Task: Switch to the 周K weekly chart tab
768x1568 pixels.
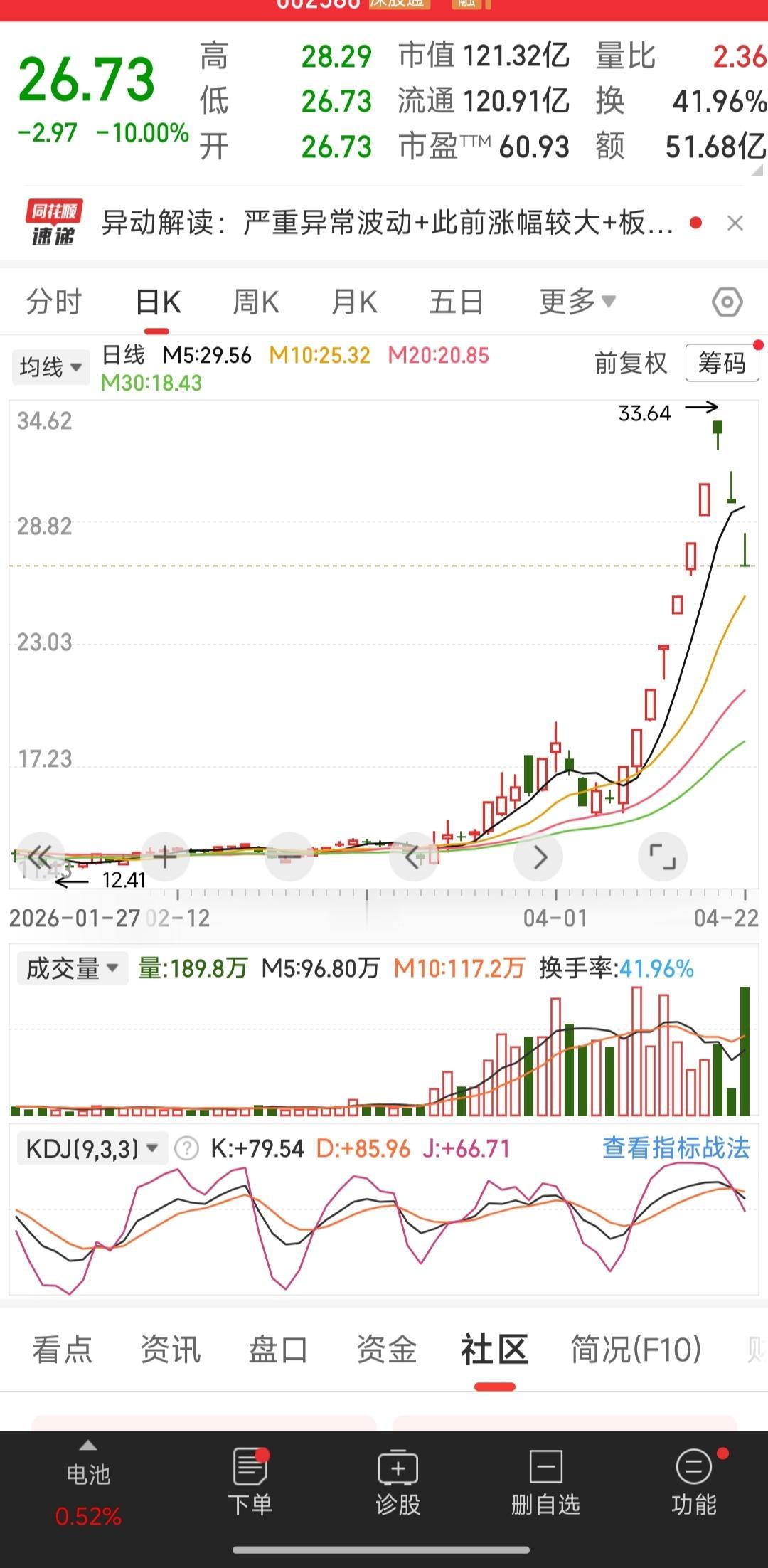Action: click(x=255, y=301)
